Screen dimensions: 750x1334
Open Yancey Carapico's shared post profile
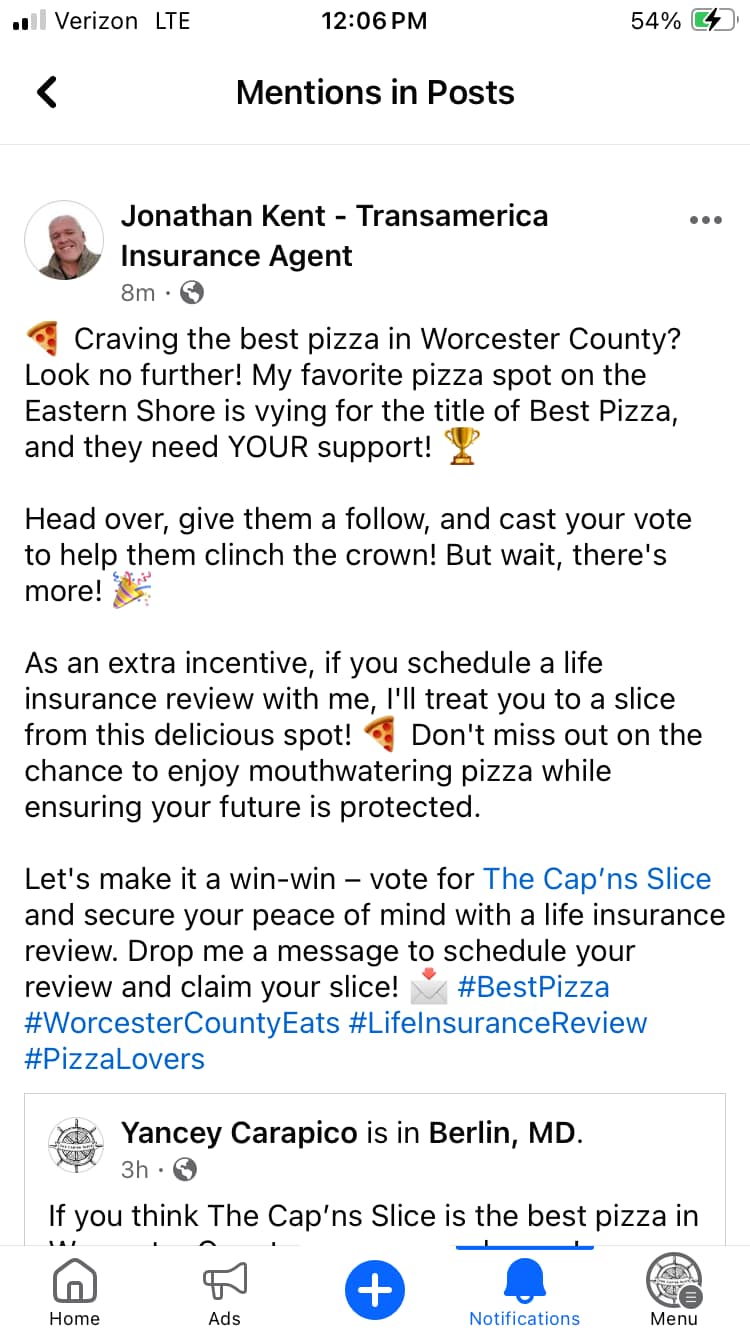click(239, 1133)
